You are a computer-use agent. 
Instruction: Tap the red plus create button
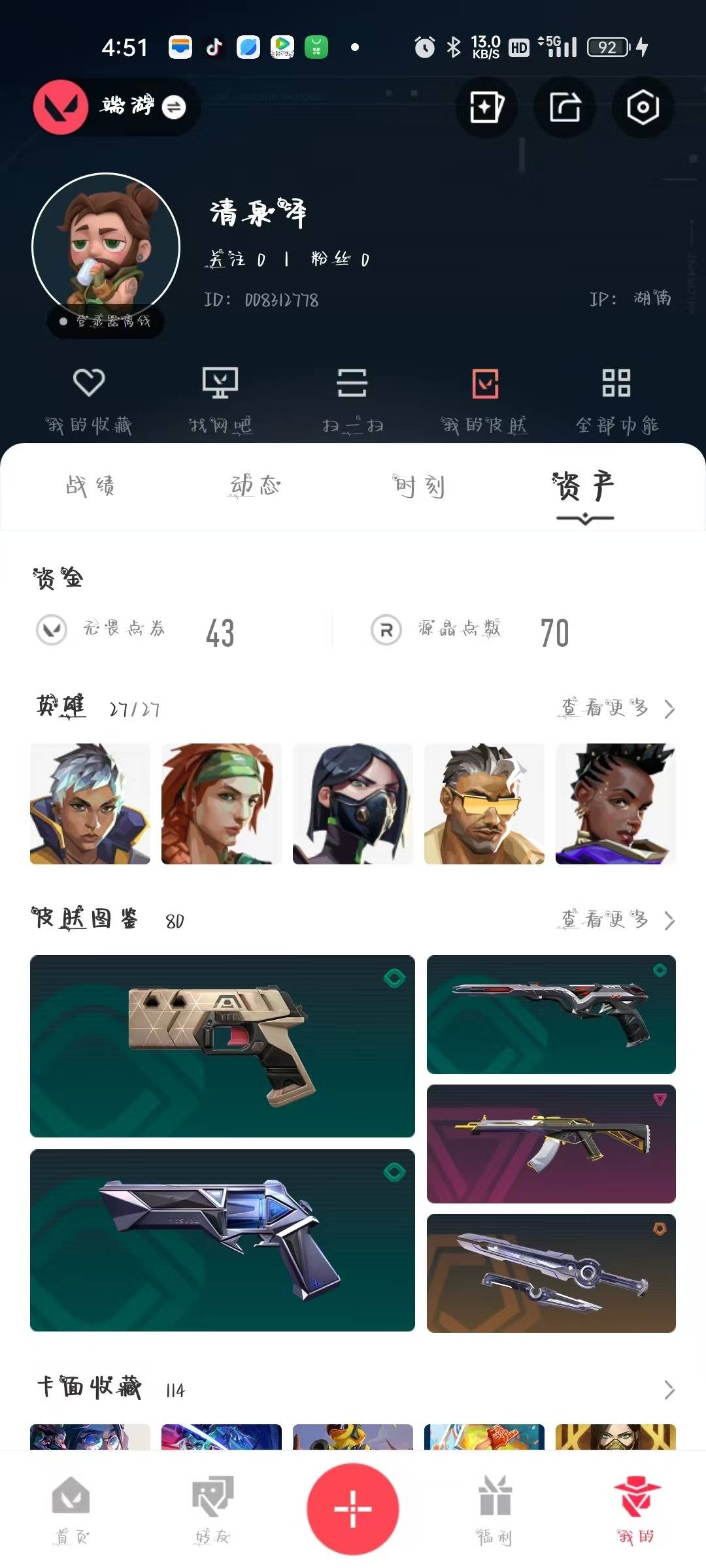(353, 1509)
